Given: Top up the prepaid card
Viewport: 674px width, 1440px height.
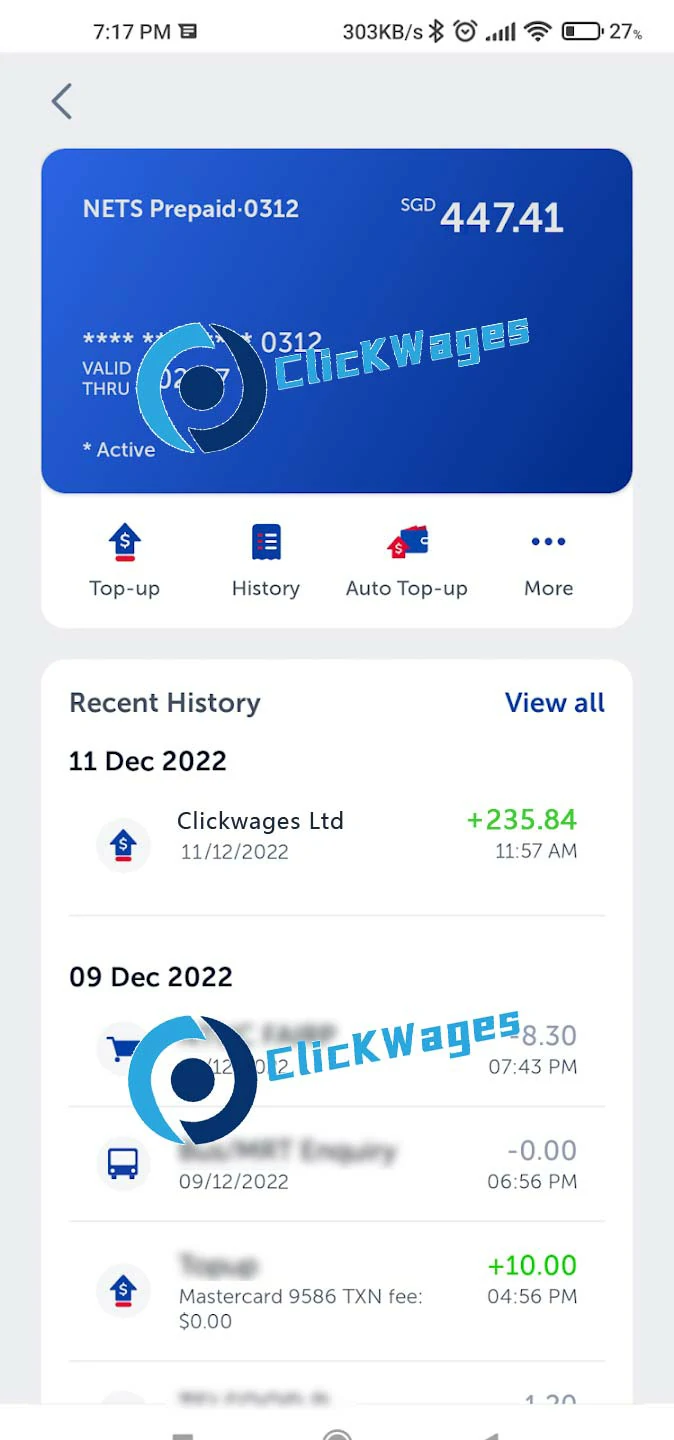Looking at the screenshot, I should [125, 561].
